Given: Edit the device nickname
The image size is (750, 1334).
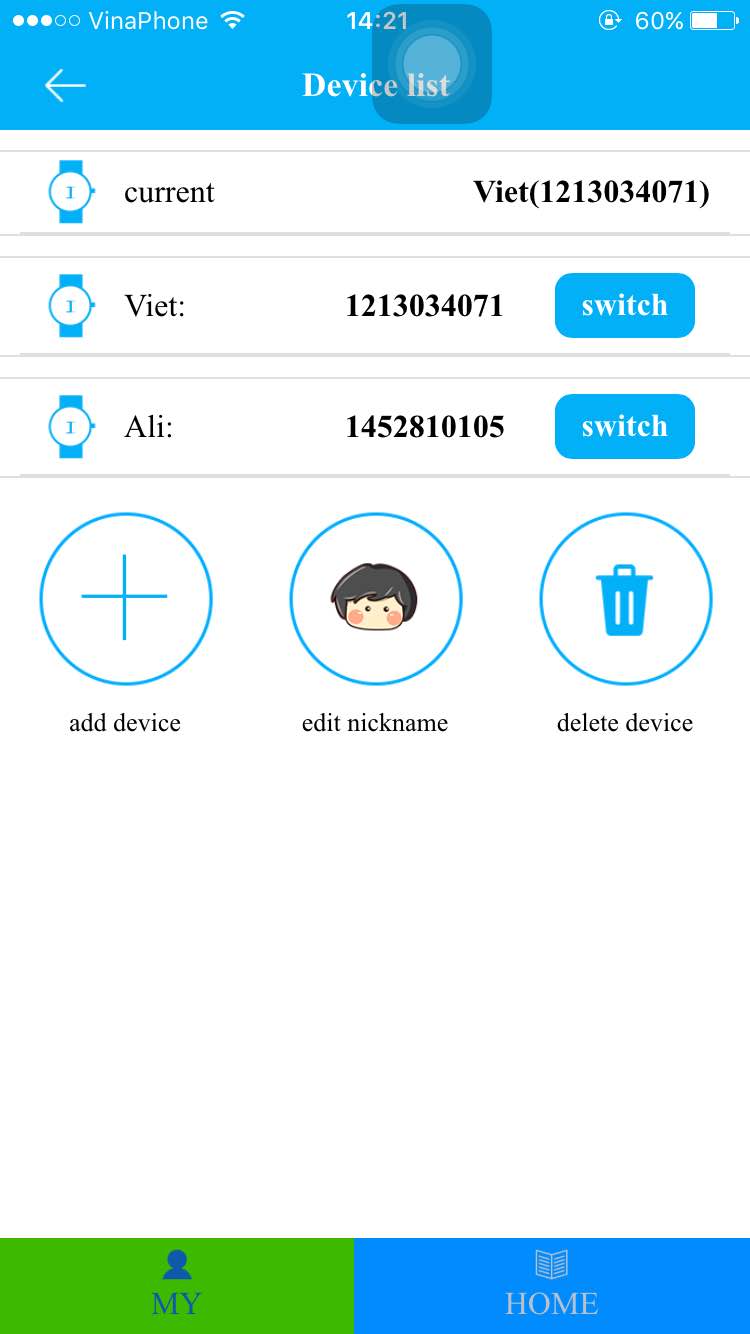Looking at the screenshot, I should click(375, 598).
